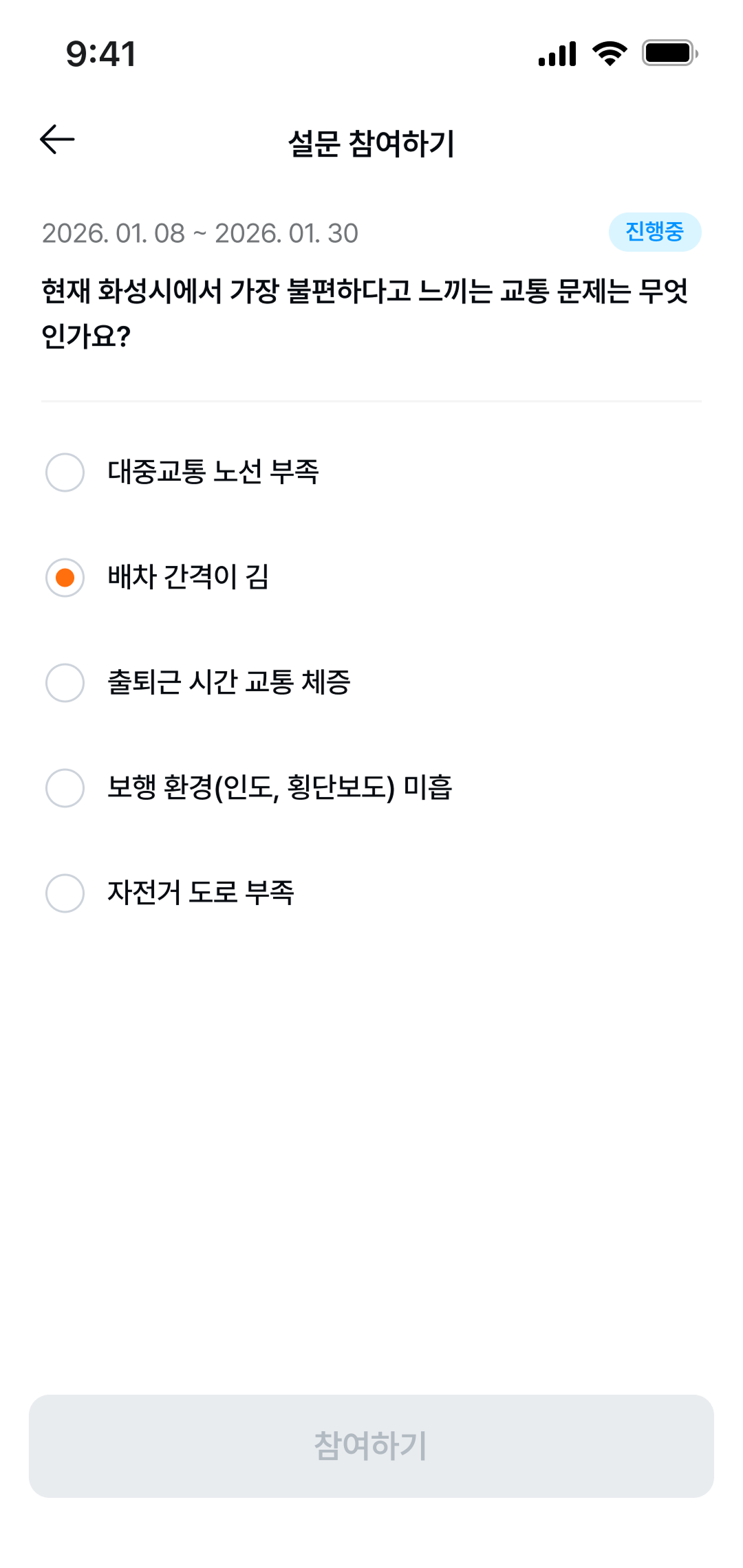Tap the divider line below the question

[x=371, y=398]
